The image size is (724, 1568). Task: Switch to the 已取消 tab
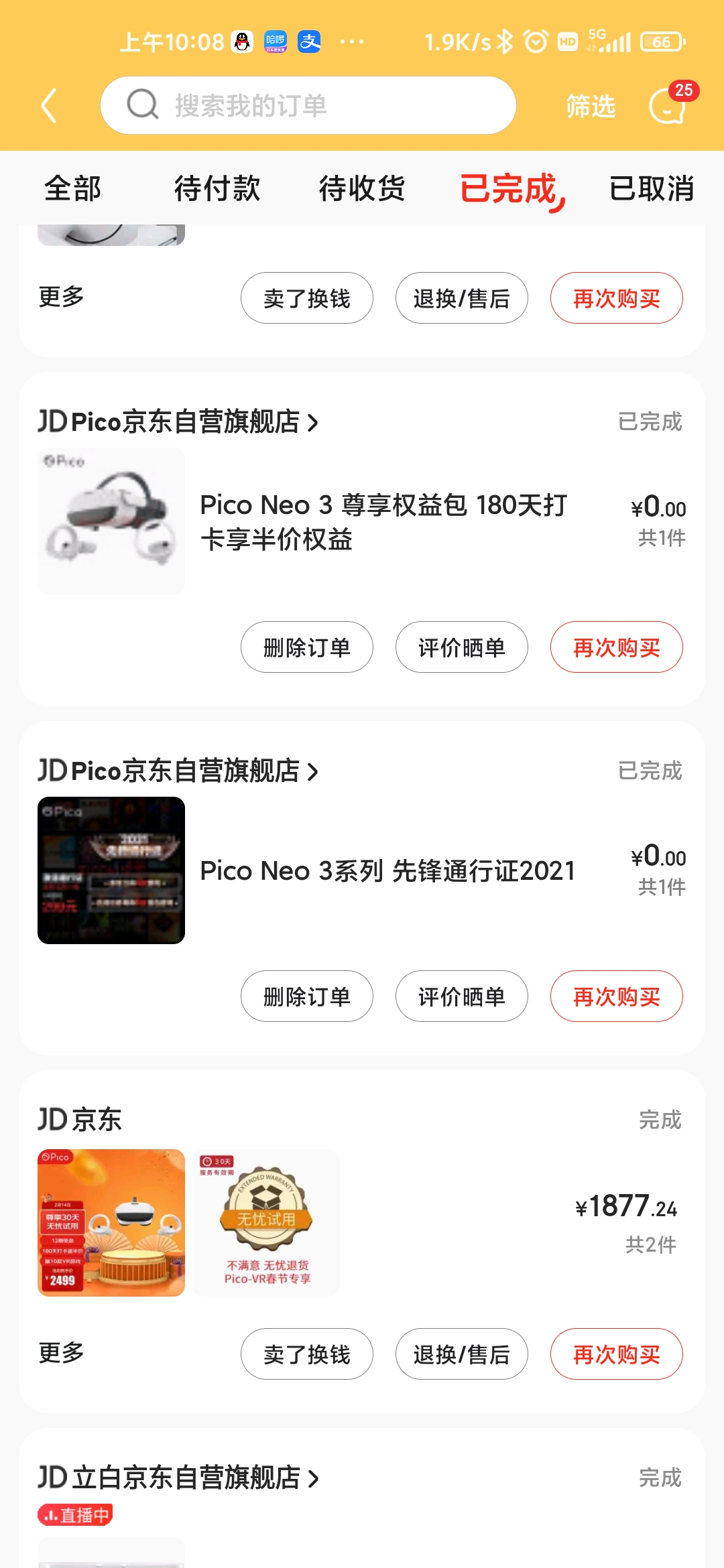[x=652, y=190]
